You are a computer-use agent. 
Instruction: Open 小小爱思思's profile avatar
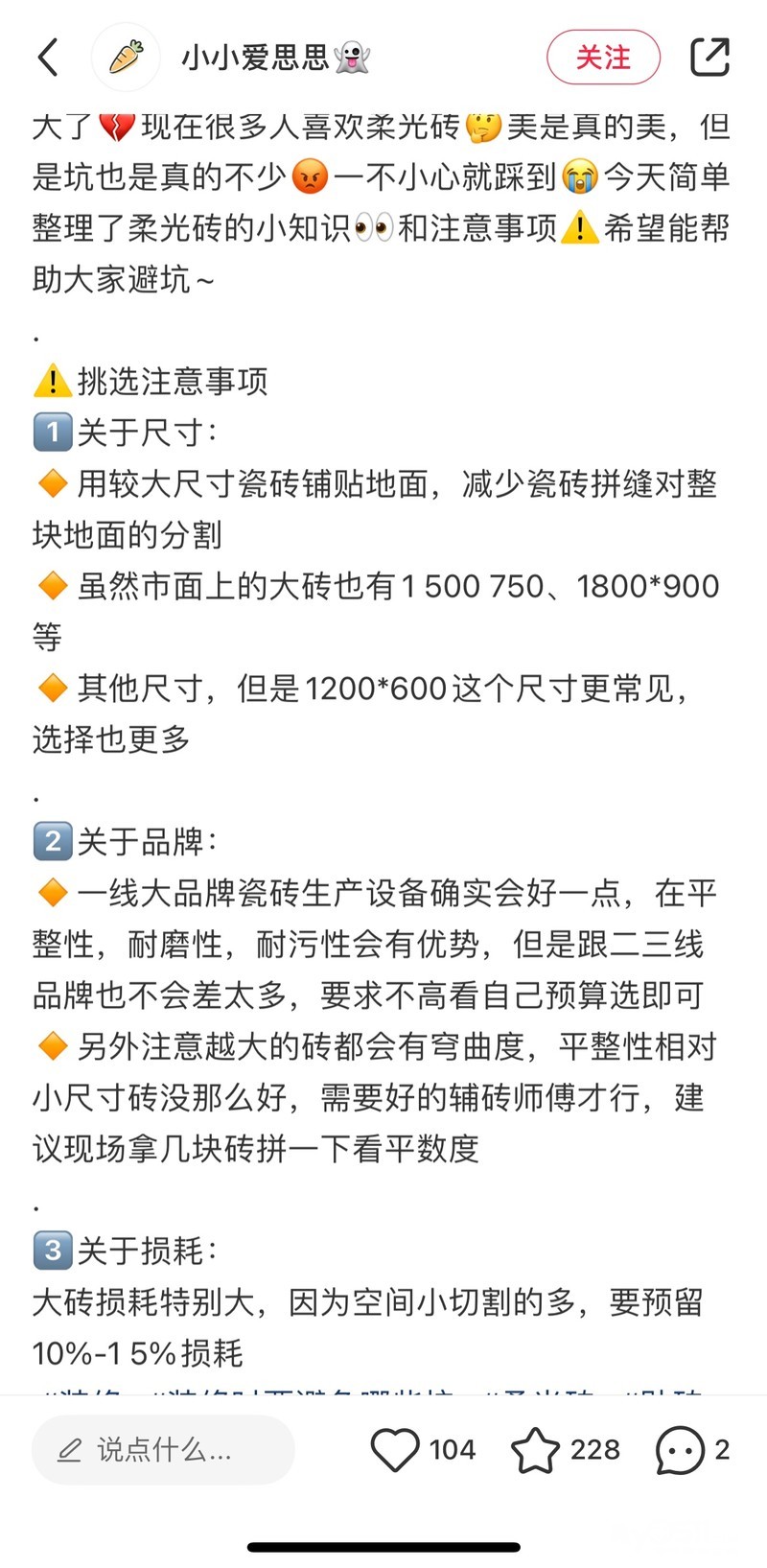126,58
